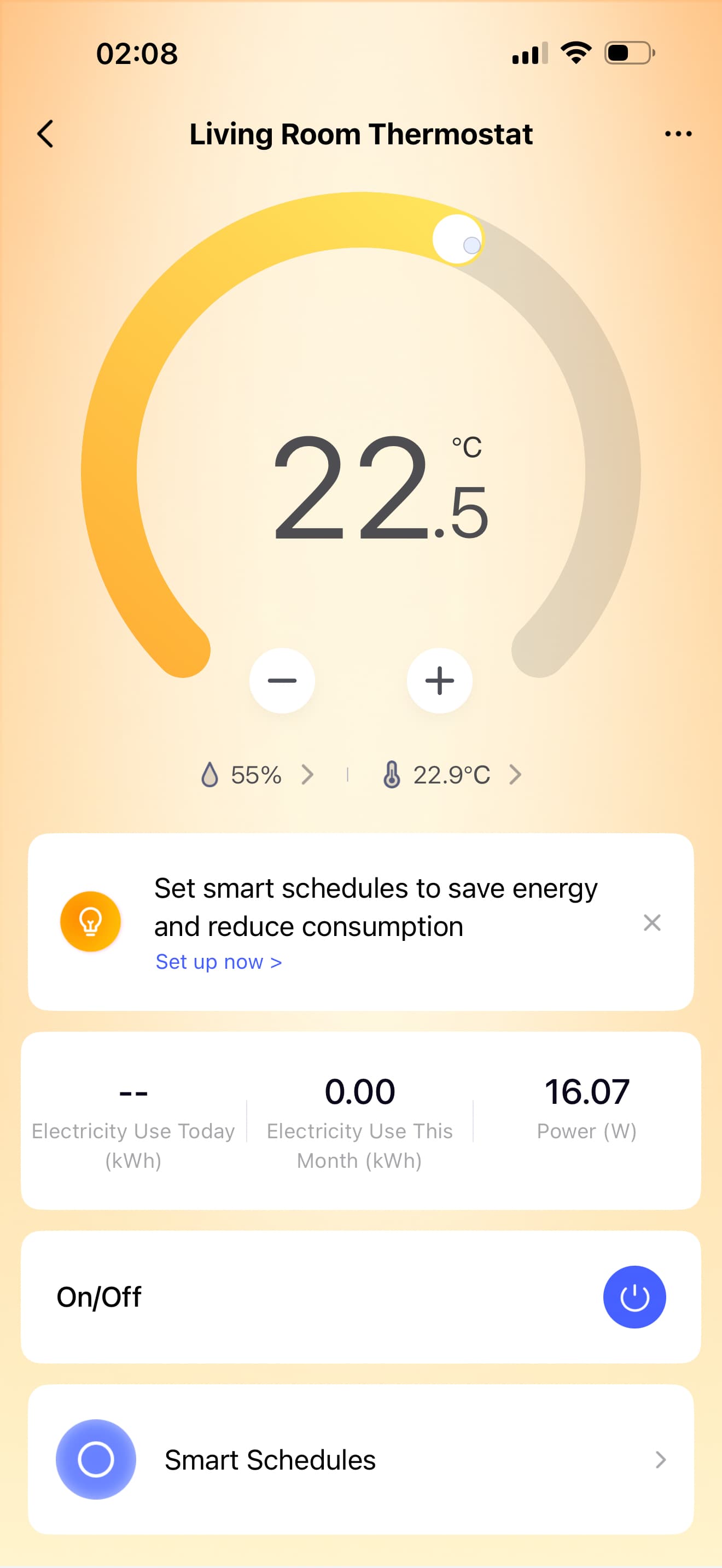This screenshot has width=722, height=1568.
Task: Decrease the target temperature with minus
Action: point(282,681)
